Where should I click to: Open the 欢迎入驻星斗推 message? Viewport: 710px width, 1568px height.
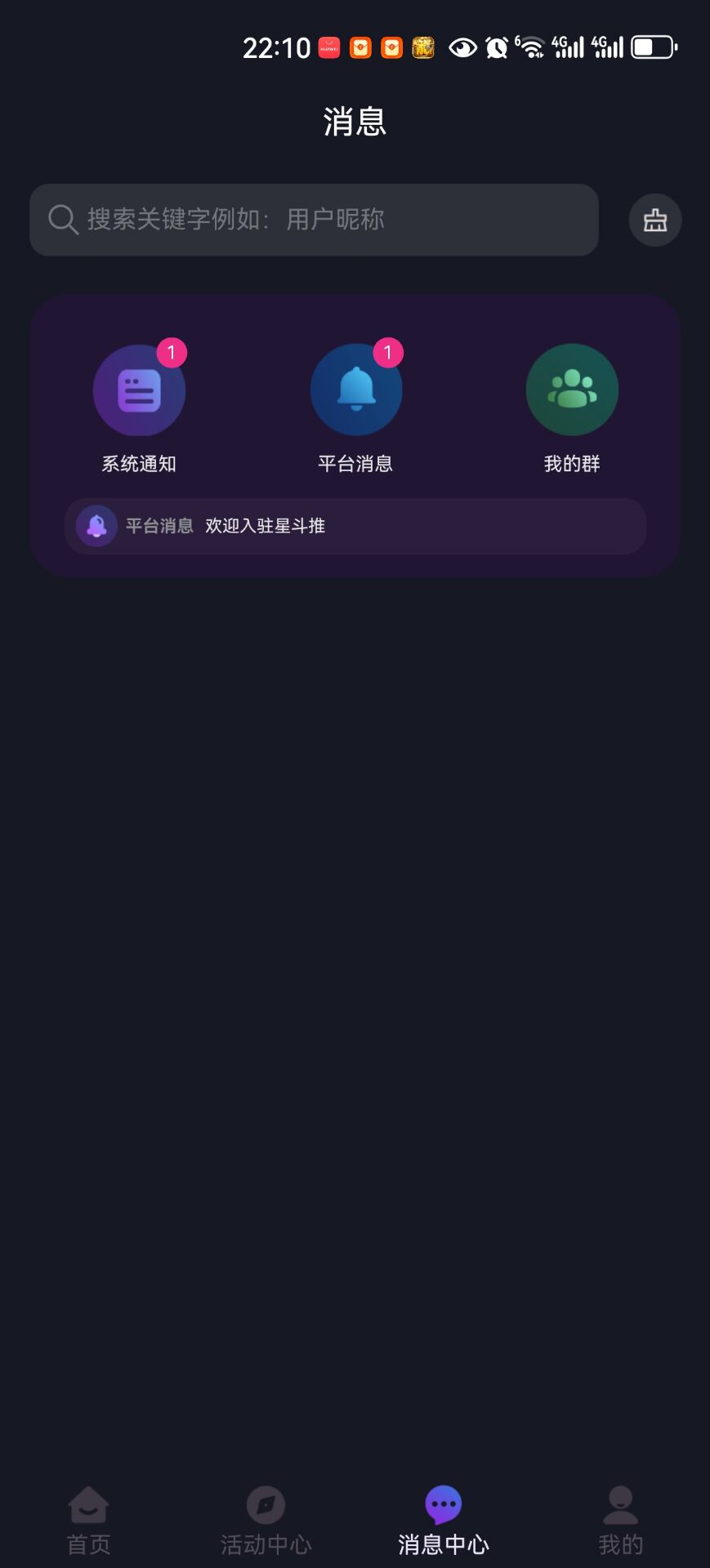(355, 526)
